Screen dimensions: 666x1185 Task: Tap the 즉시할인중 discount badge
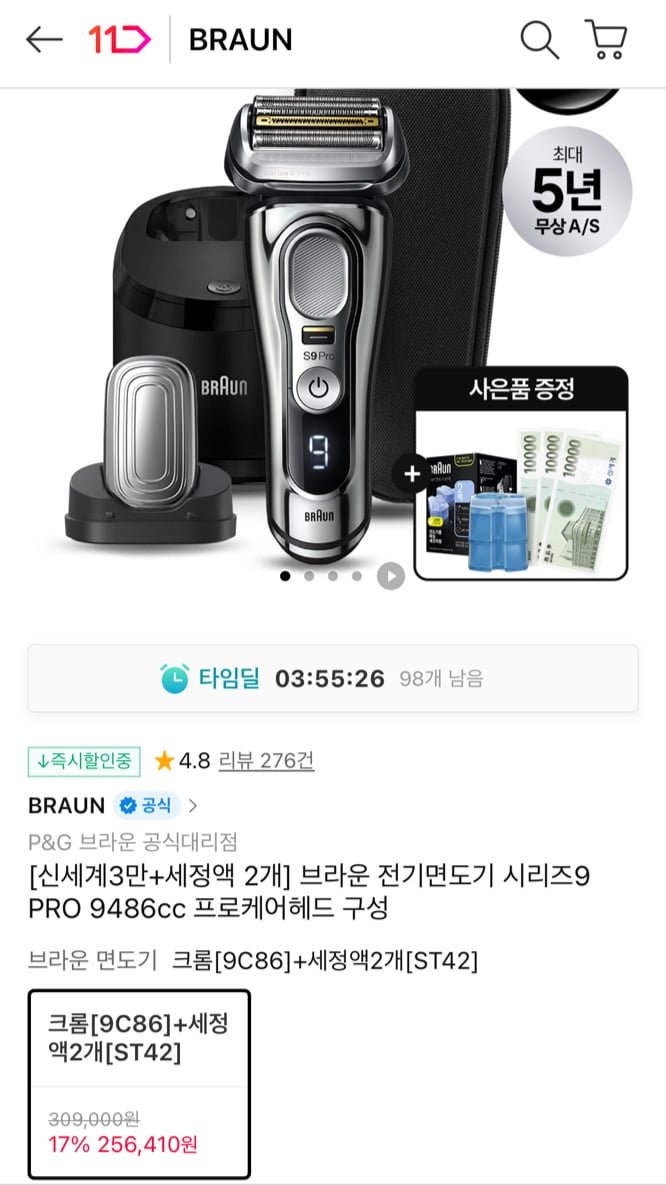(x=84, y=761)
